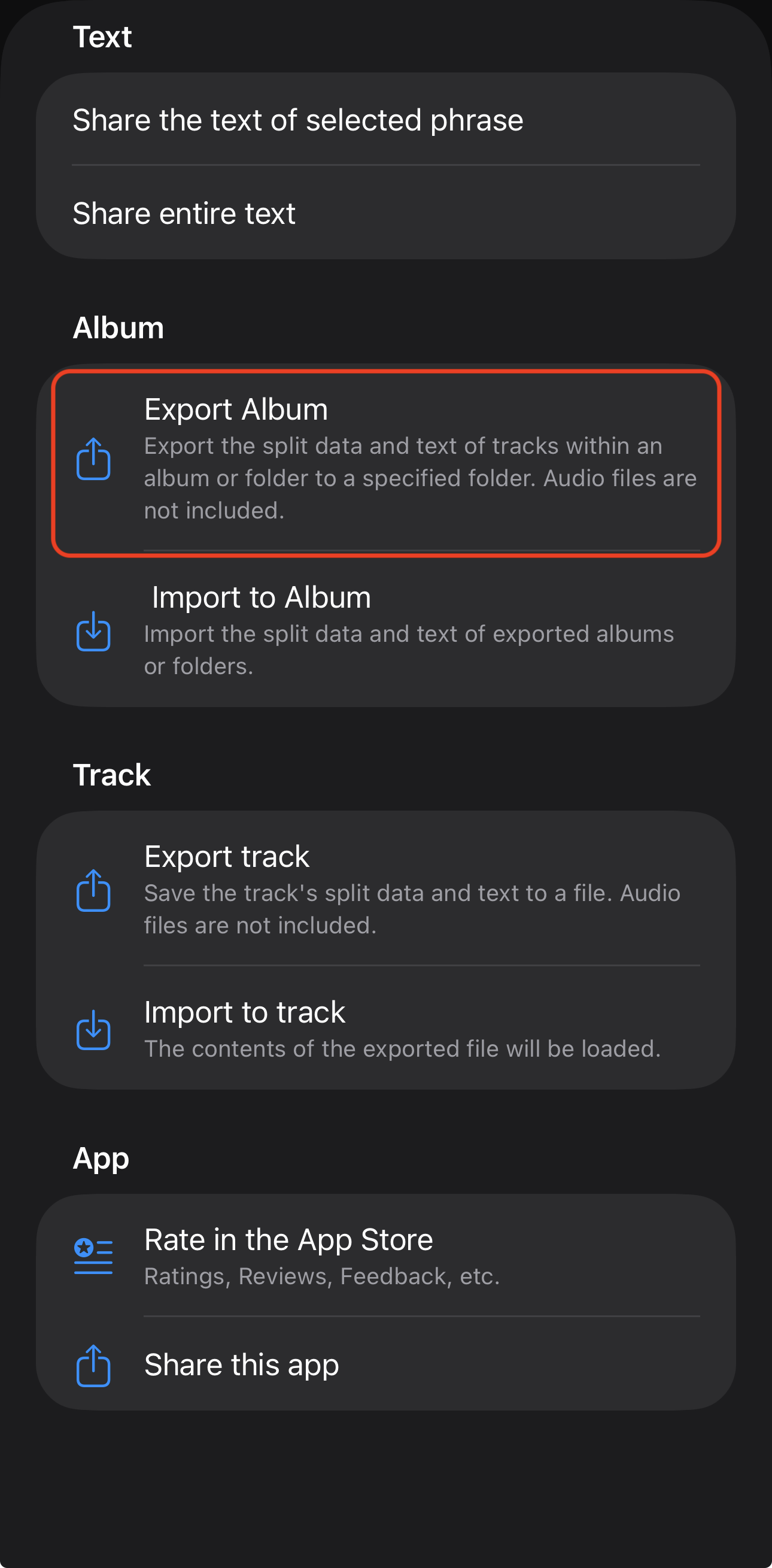Choose Share entire text
Screen dimensions: 772x1568
[x=385, y=213]
